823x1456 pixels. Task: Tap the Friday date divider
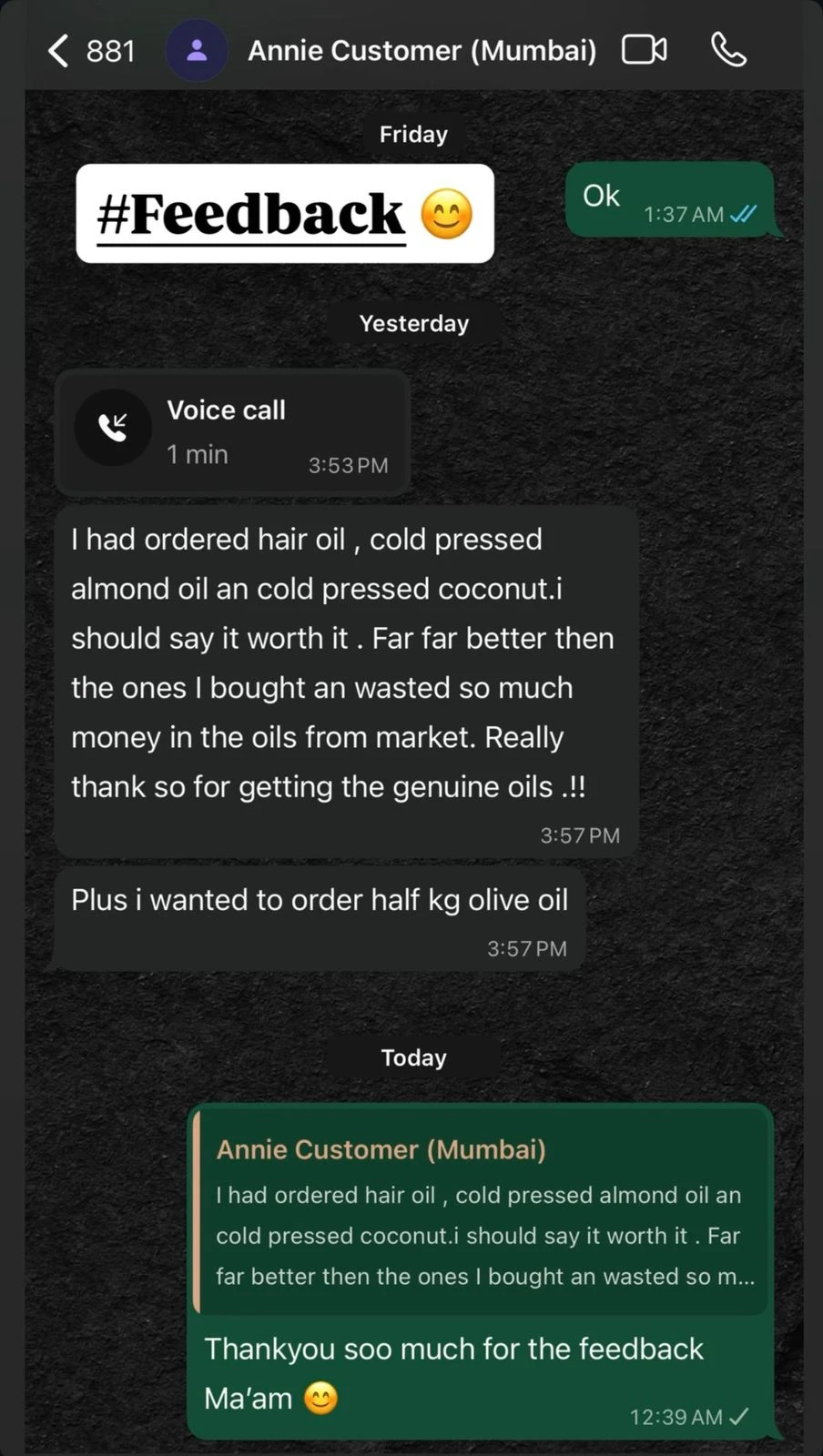(x=412, y=134)
